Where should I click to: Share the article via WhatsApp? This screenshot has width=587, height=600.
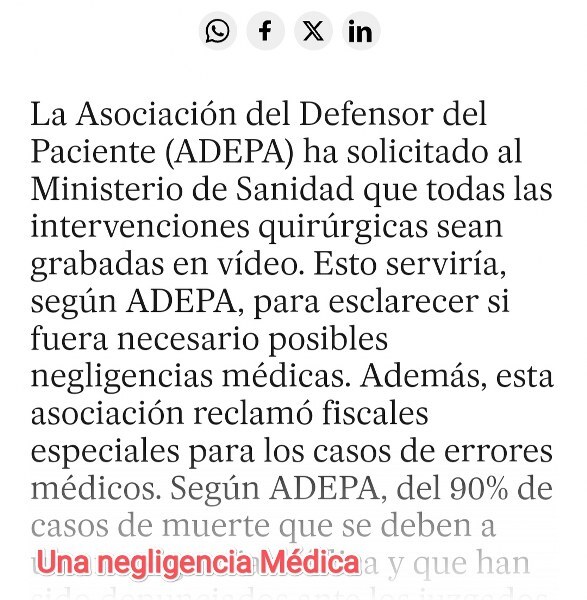(218, 31)
